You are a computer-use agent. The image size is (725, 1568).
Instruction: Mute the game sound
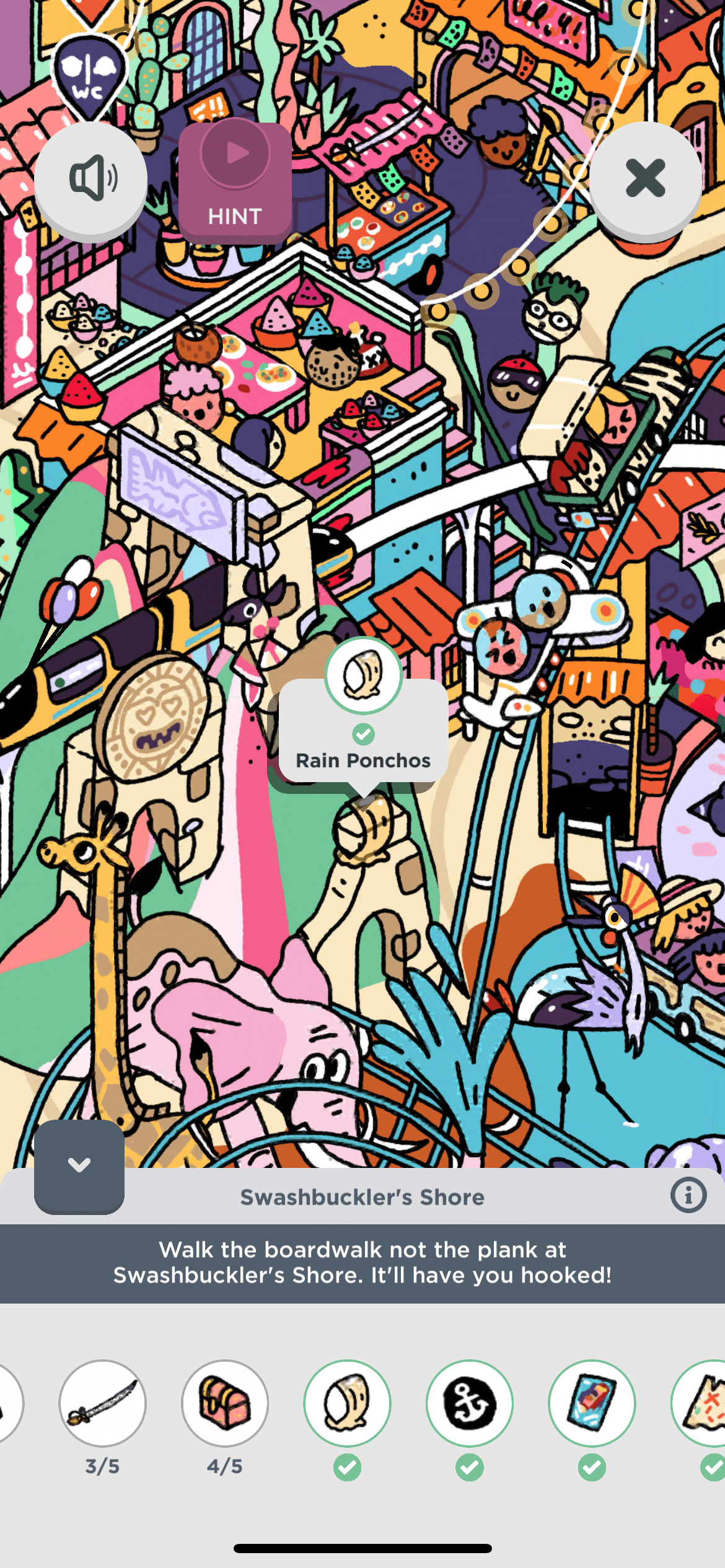click(91, 179)
